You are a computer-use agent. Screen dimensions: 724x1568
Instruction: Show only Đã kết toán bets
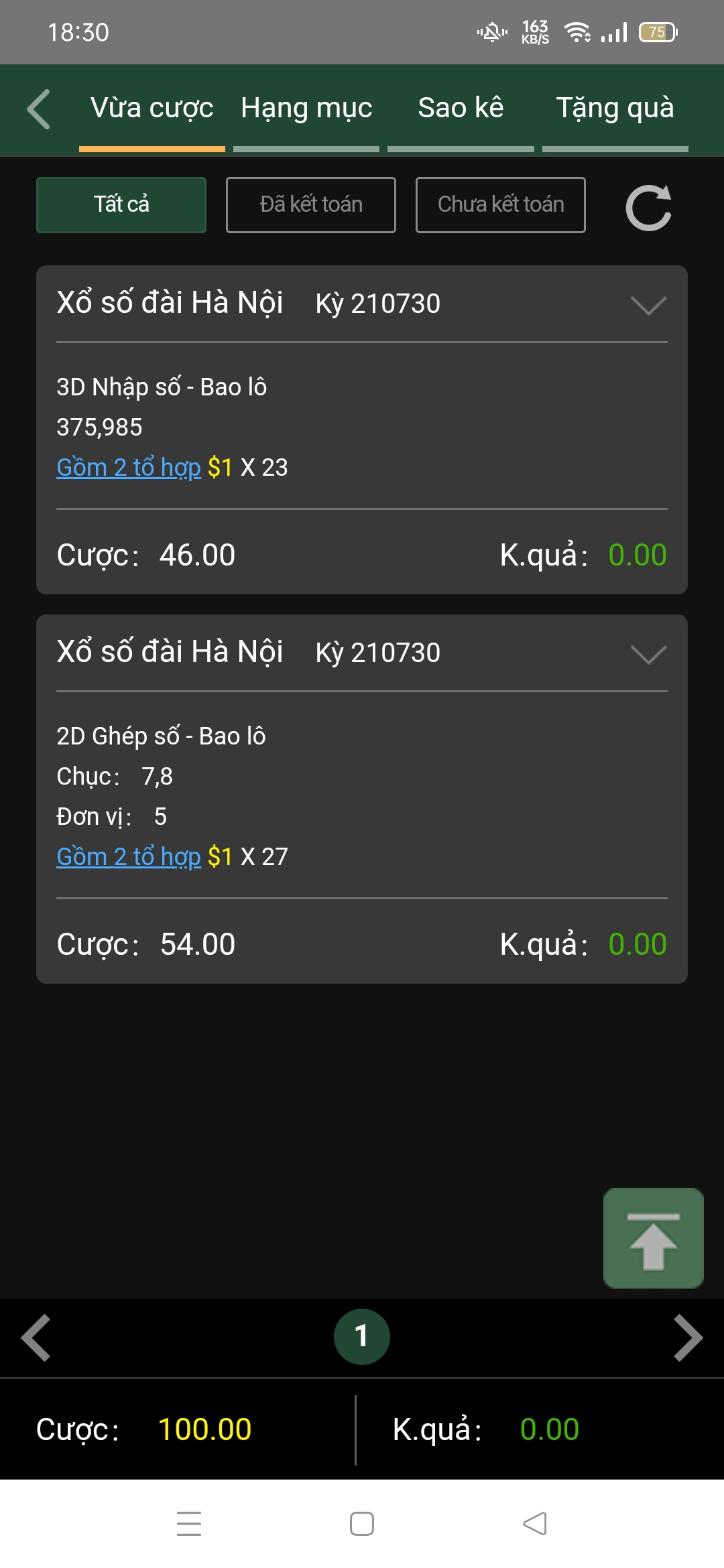(x=311, y=204)
